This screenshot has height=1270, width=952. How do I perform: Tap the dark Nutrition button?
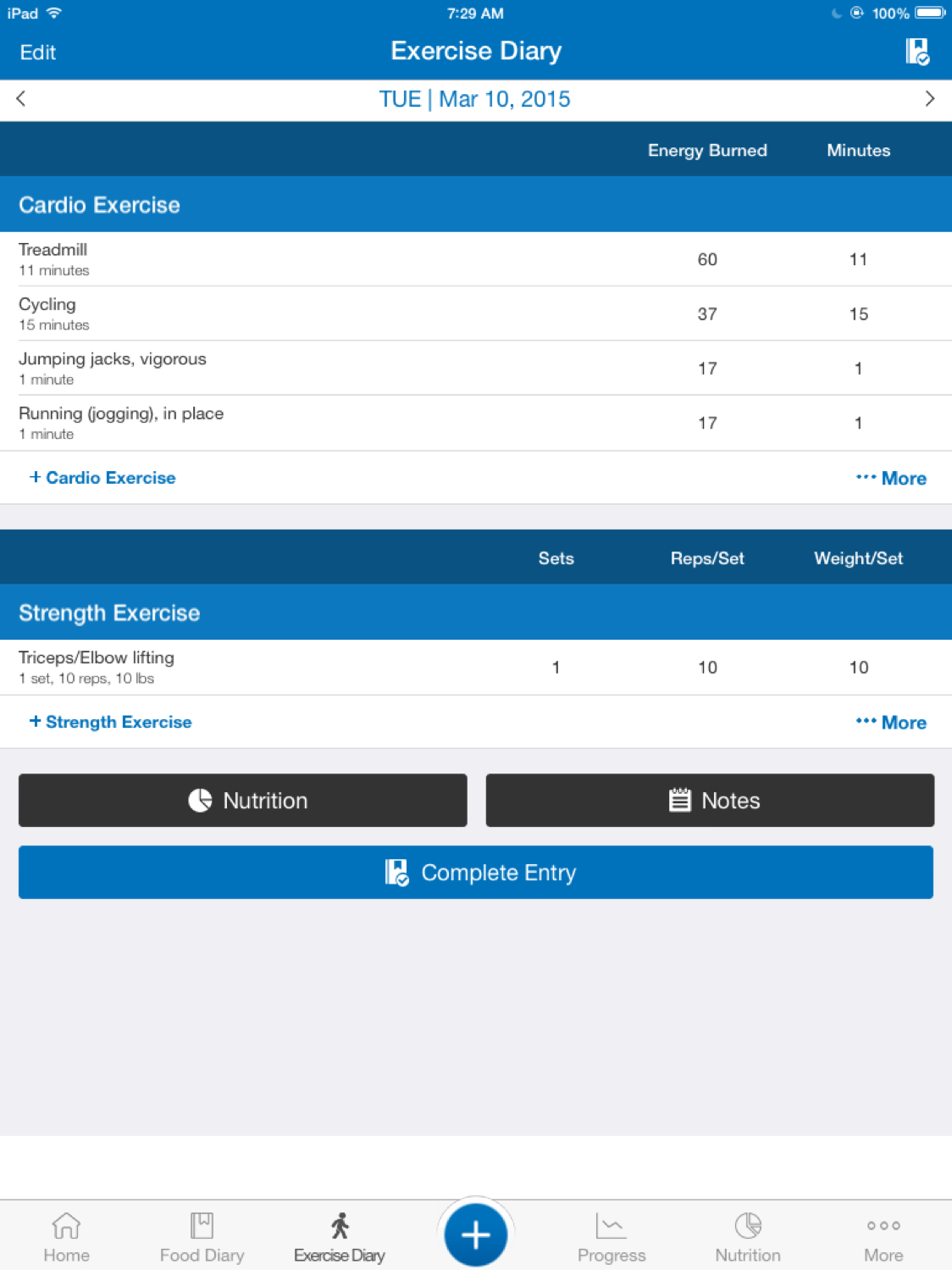[243, 801]
